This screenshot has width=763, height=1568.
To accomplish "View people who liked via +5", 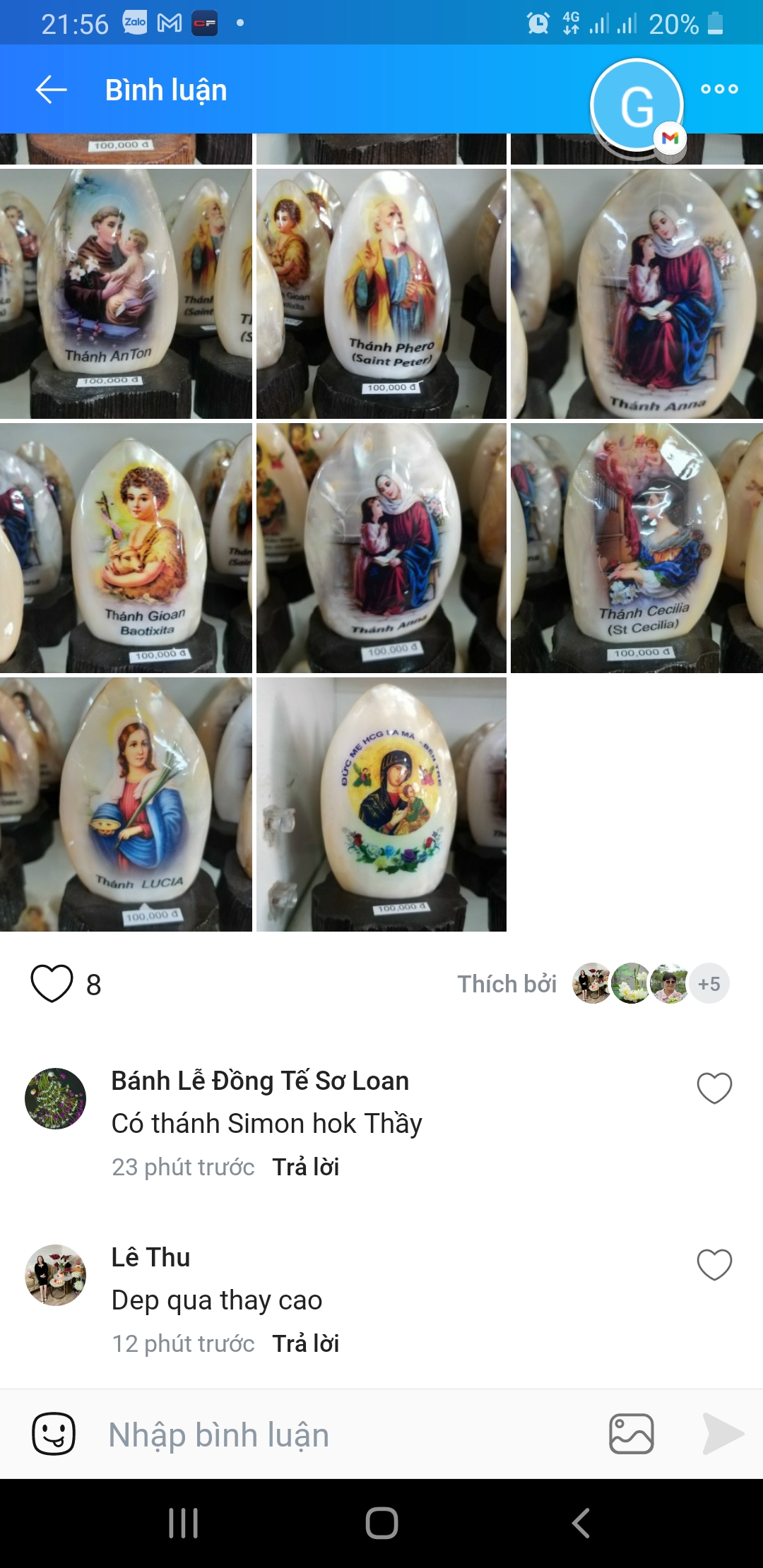I will pyautogui.click(x=709, y=983).
